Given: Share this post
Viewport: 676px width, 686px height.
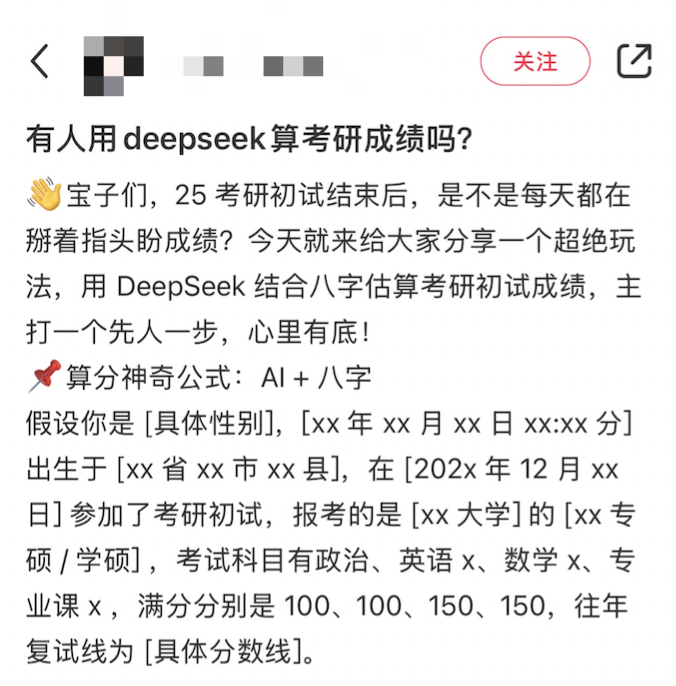Looking at the screenshot, I should coord(634,61).
